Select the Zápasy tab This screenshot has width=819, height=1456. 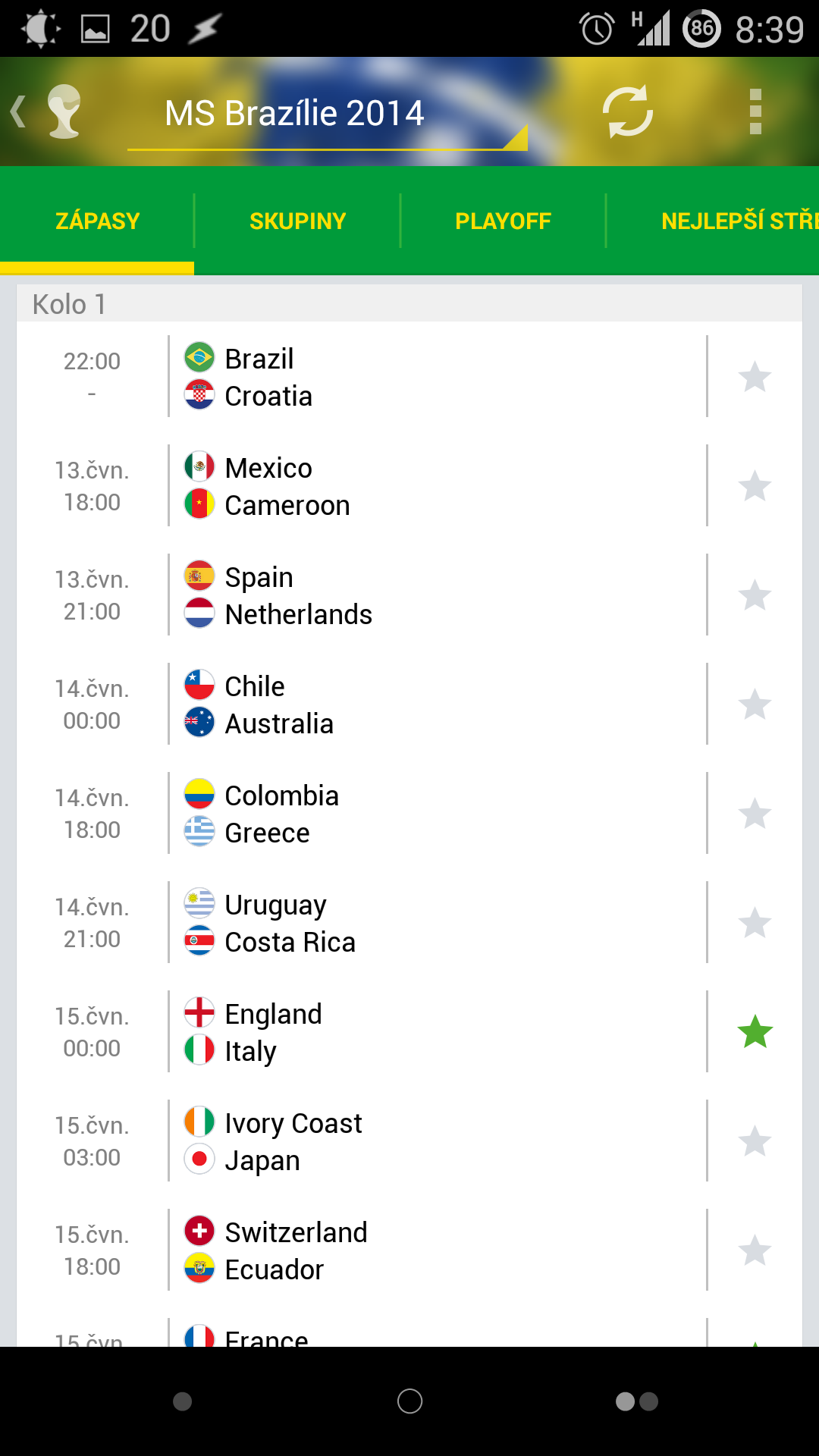tap(97, 221)
